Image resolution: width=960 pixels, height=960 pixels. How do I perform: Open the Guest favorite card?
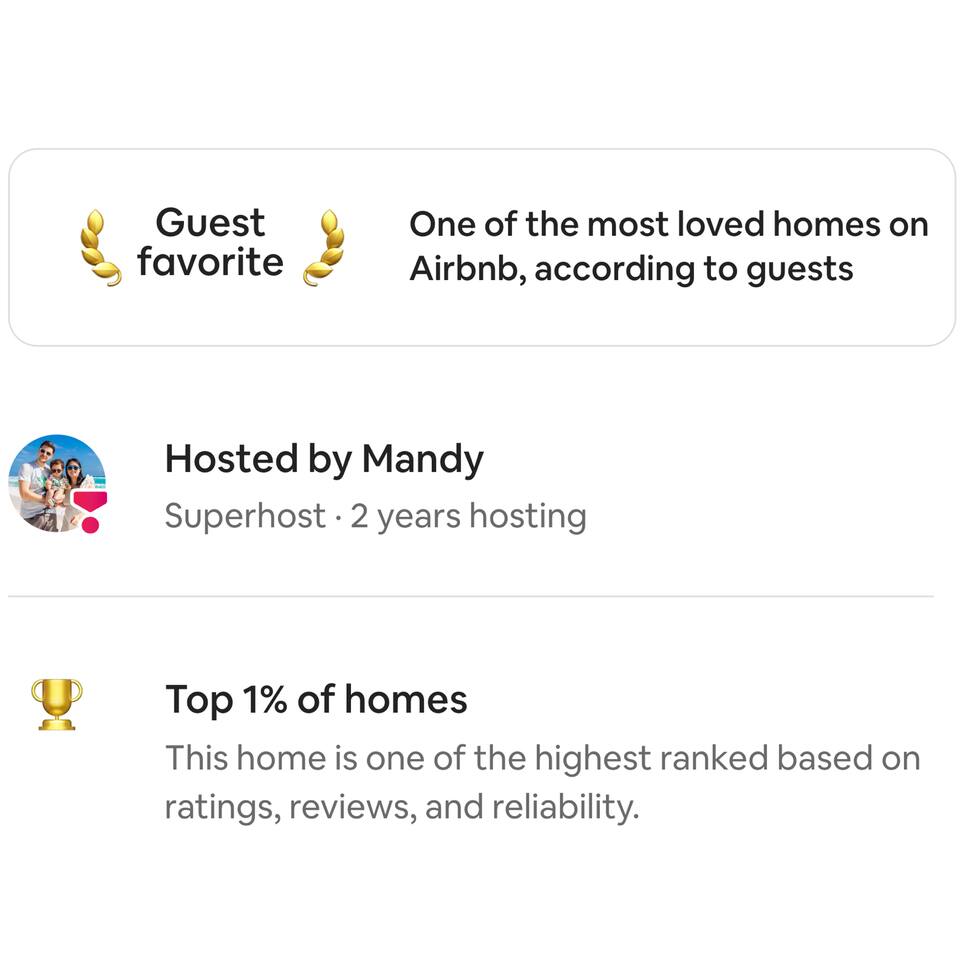tap(481, 247)
